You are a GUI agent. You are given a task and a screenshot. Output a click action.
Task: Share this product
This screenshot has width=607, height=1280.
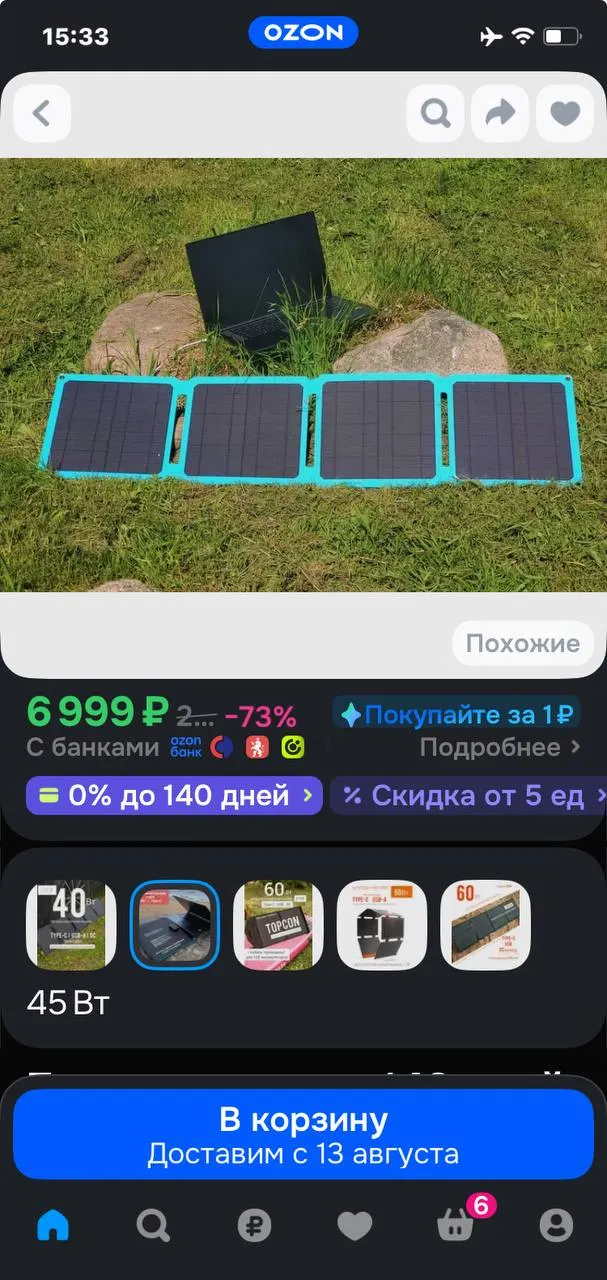[500, 113]
